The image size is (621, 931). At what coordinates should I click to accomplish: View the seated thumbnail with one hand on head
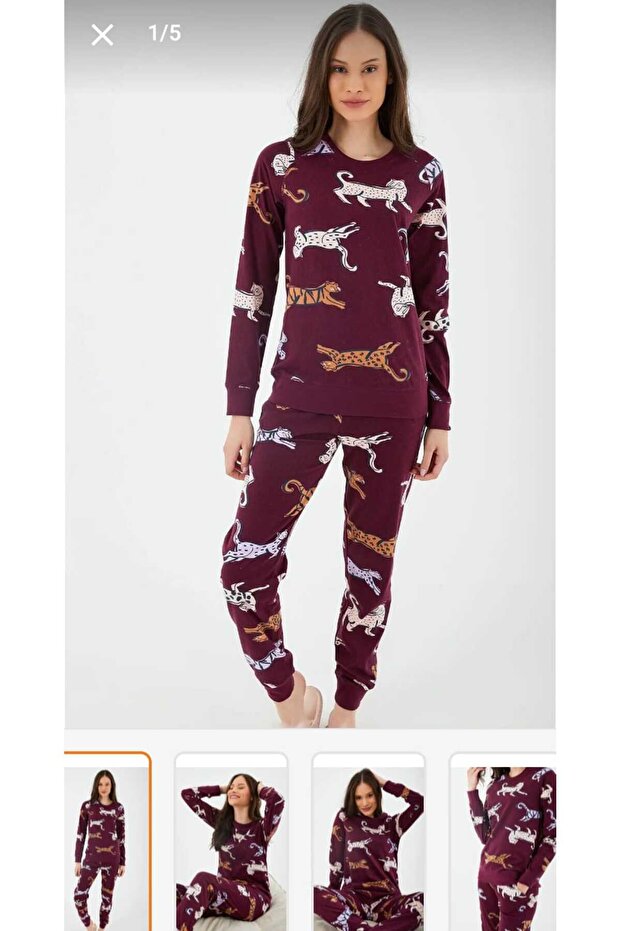368,844
